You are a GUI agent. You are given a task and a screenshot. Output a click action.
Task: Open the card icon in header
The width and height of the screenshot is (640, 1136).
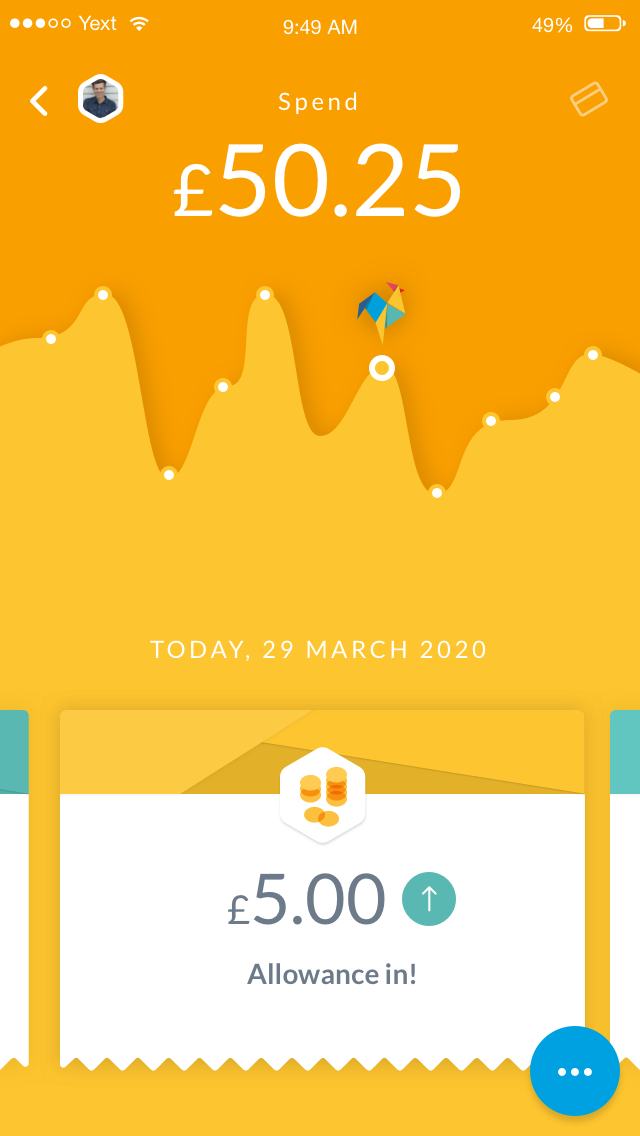coord(589,99)
